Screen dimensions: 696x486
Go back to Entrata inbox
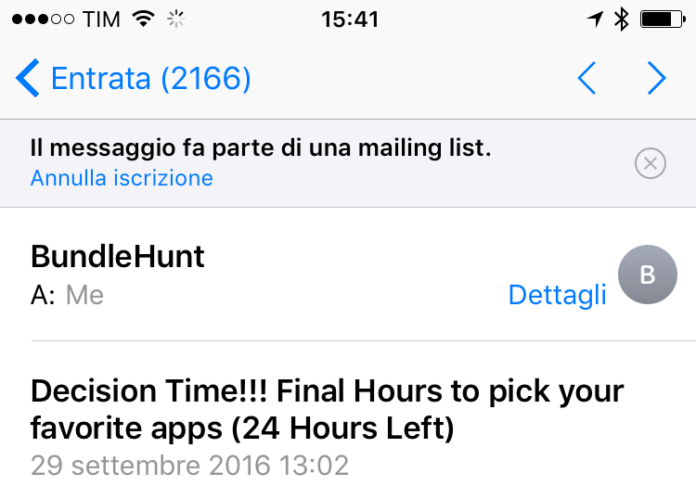[x=134, y=78]
